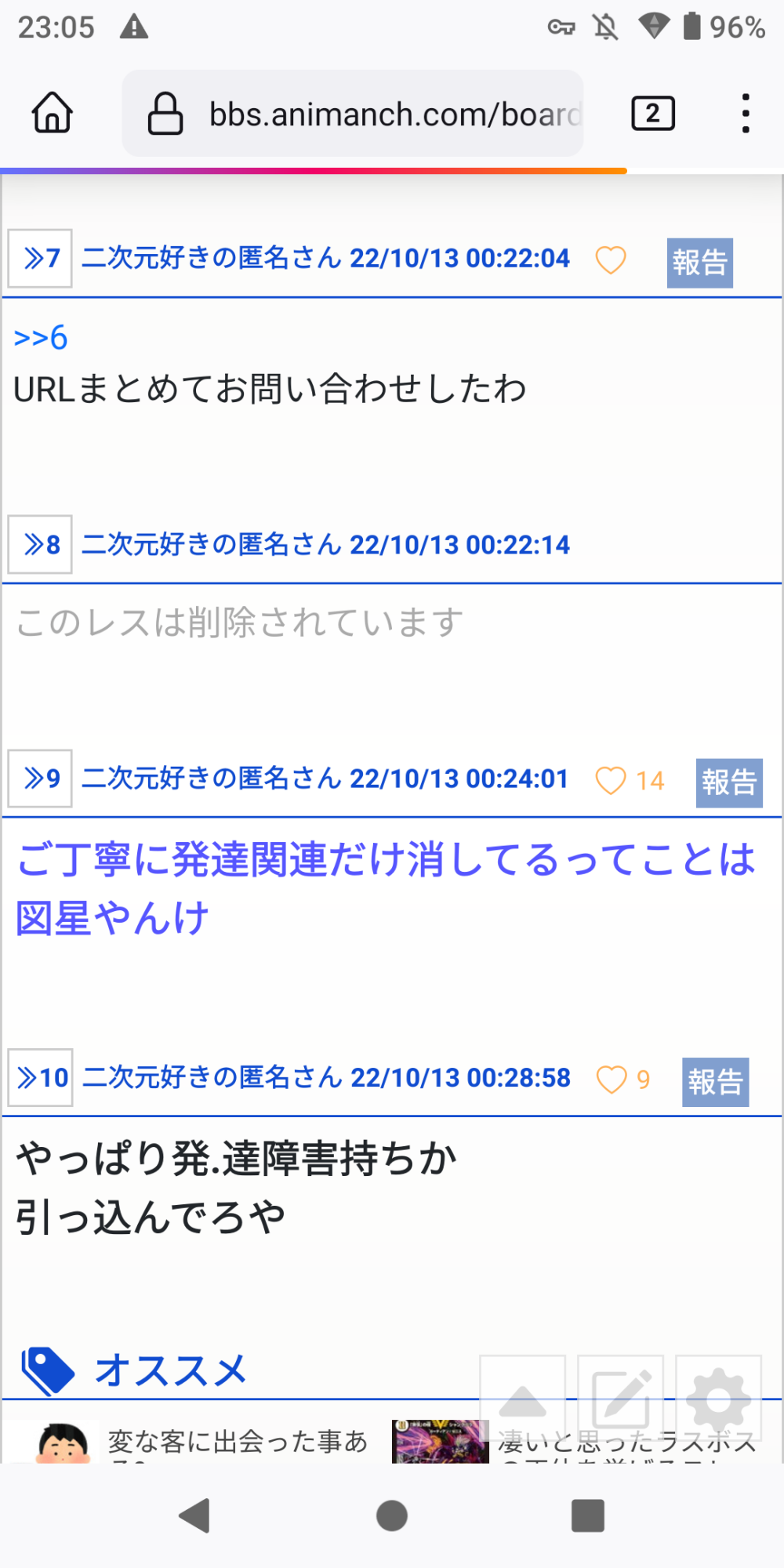Tap the >>9 post number

click(x=41, y=778)
